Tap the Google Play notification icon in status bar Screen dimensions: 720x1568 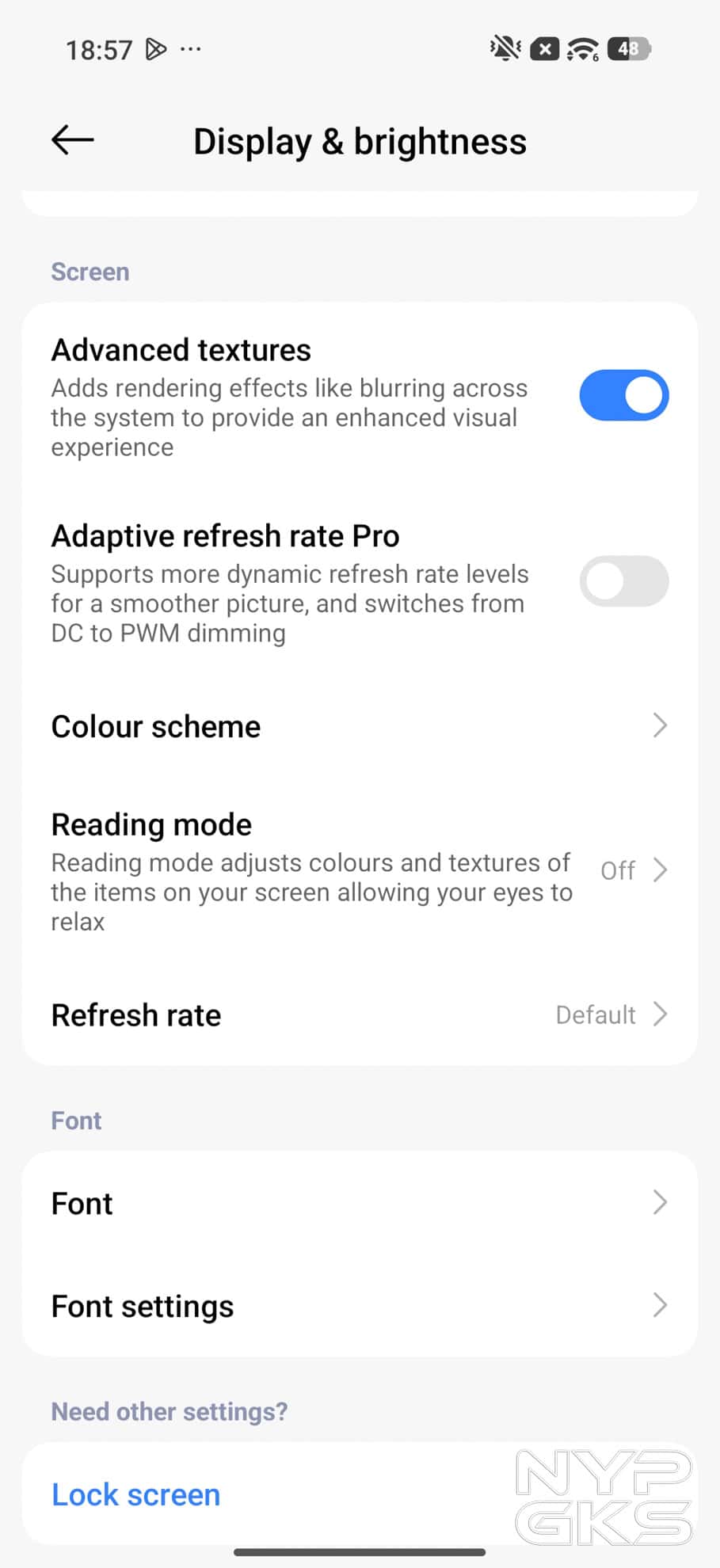[157, 49]
